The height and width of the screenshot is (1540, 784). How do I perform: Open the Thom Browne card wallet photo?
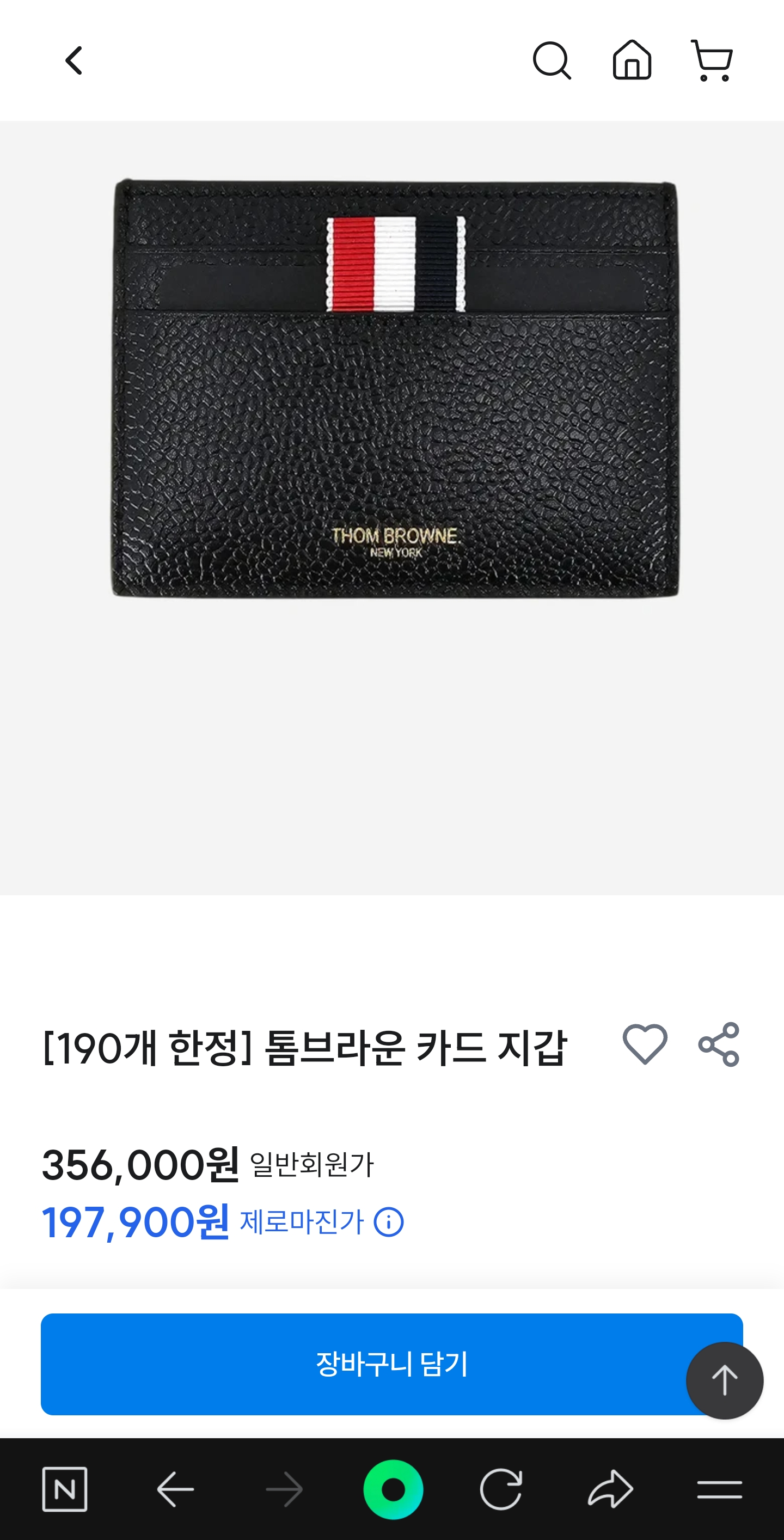pyautogui.click(x=394, y=389)
